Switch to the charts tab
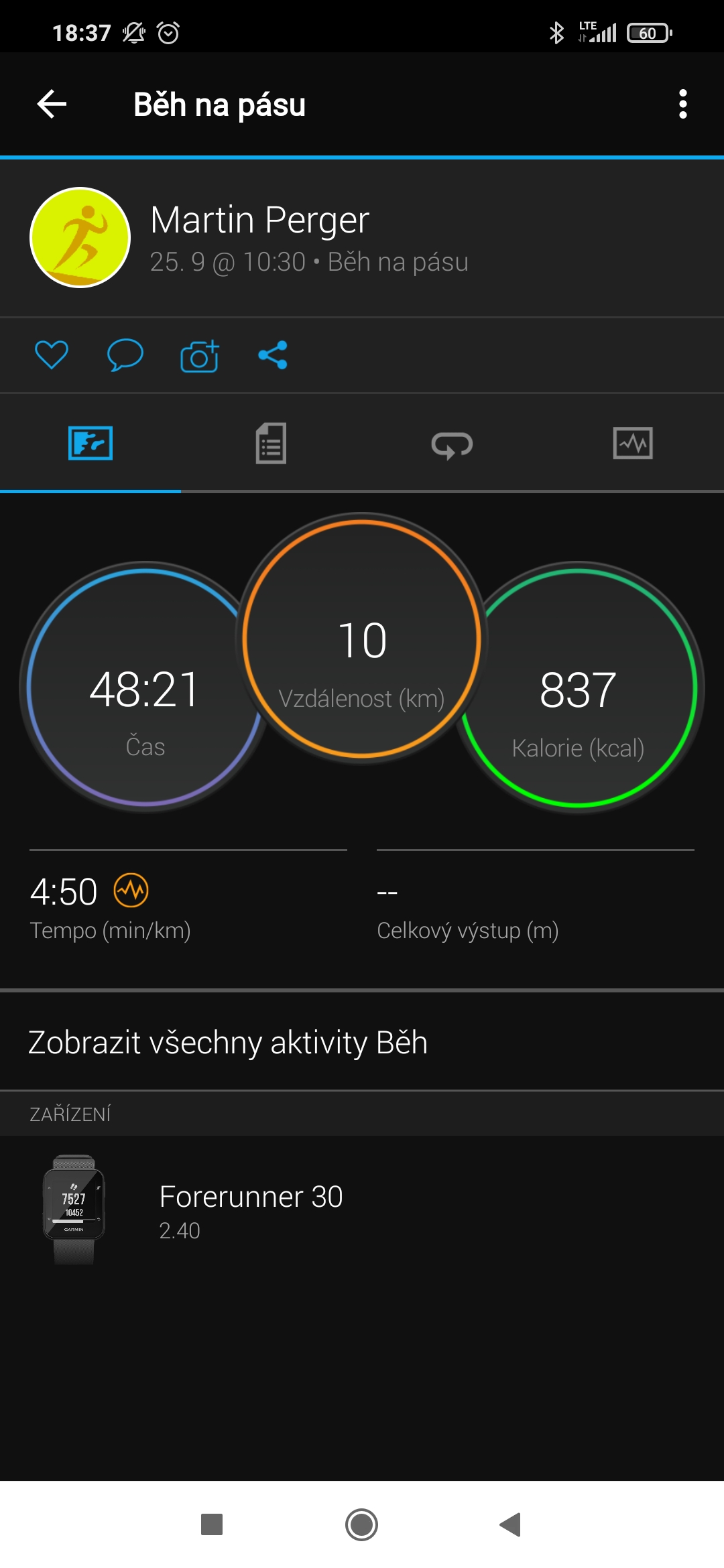The width and height of the screenshot is (724, 1568). (633, 443)
